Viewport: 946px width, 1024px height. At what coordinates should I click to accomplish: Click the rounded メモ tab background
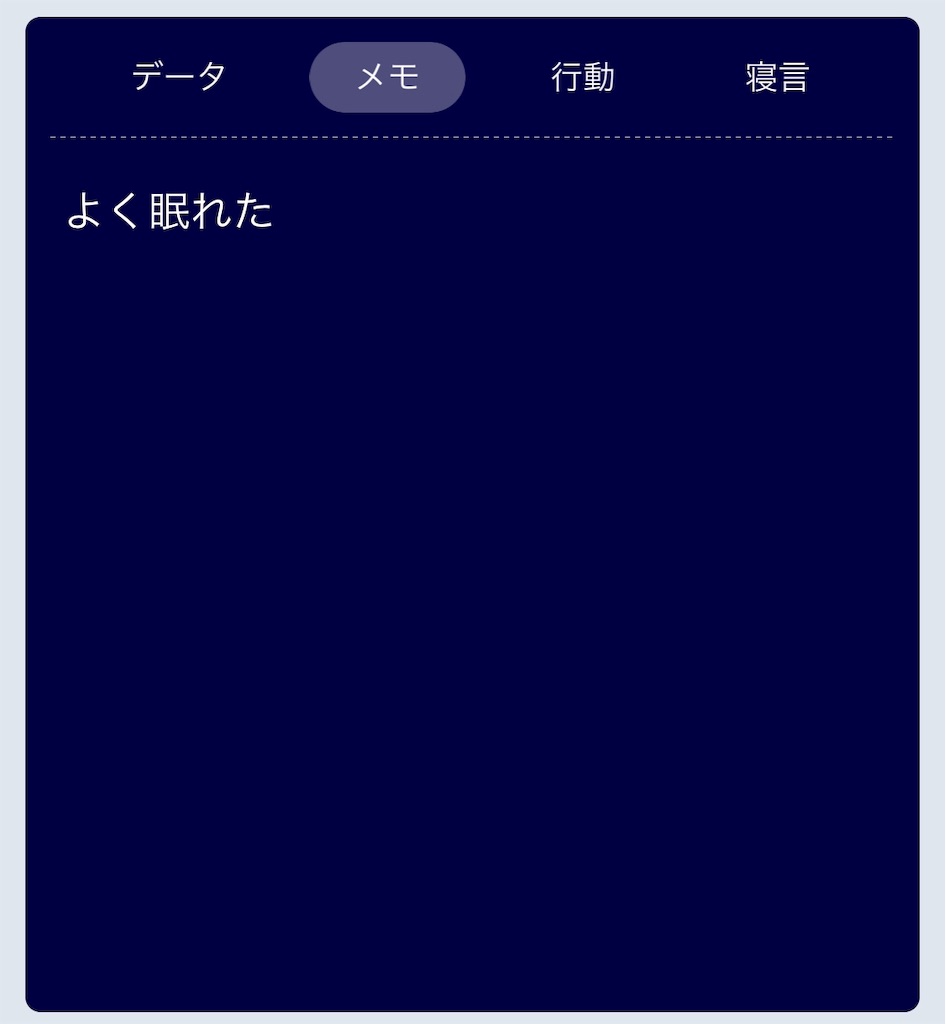(387, 75)
